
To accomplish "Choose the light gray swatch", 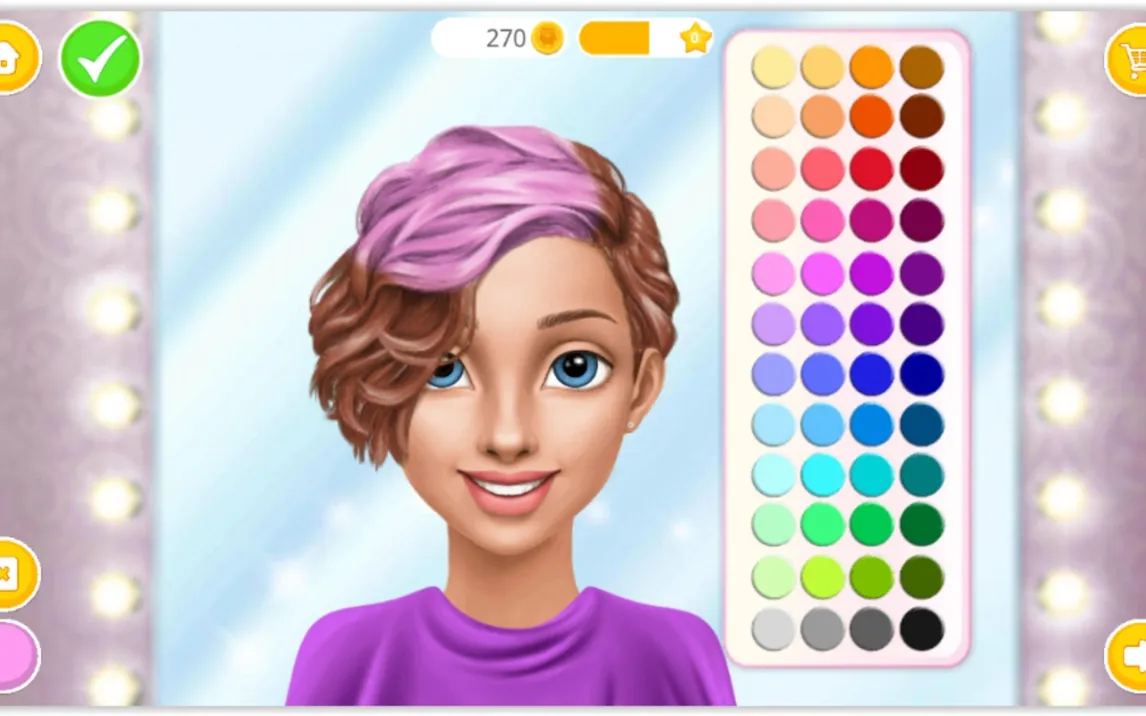I will pos(774,629).
